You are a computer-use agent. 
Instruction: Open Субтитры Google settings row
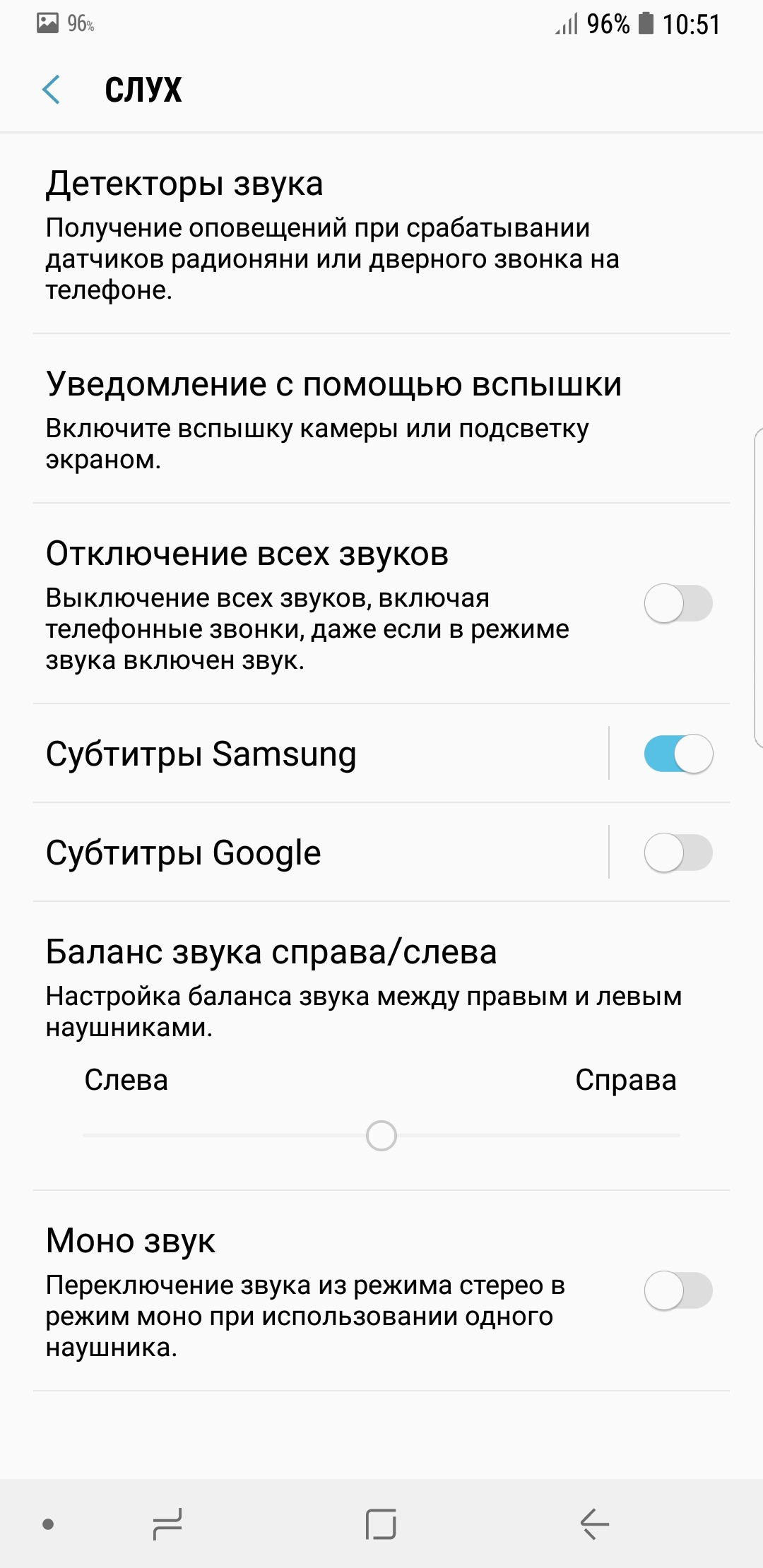click(320, 853)
